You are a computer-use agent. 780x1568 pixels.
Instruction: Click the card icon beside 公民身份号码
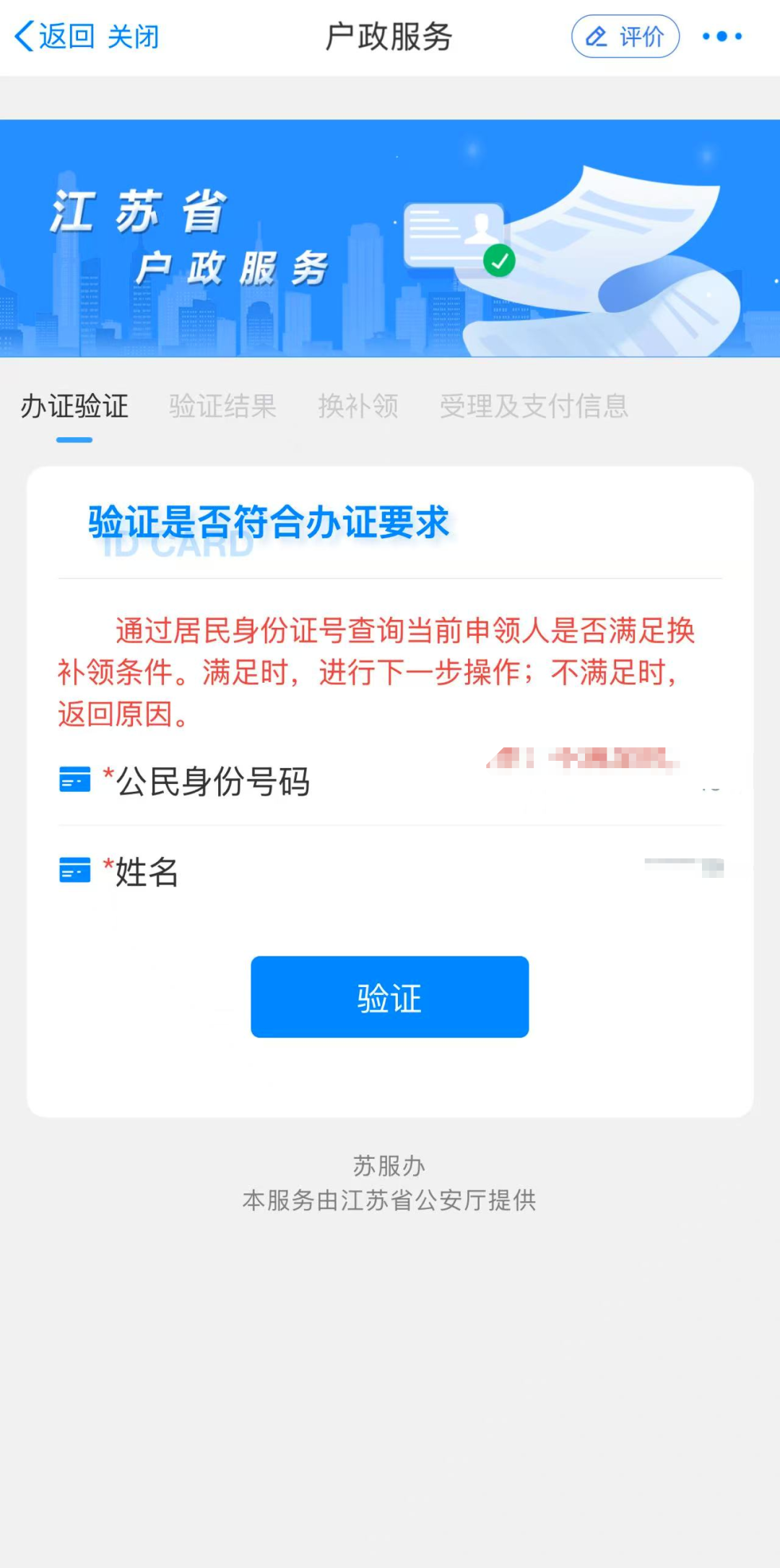74,780
